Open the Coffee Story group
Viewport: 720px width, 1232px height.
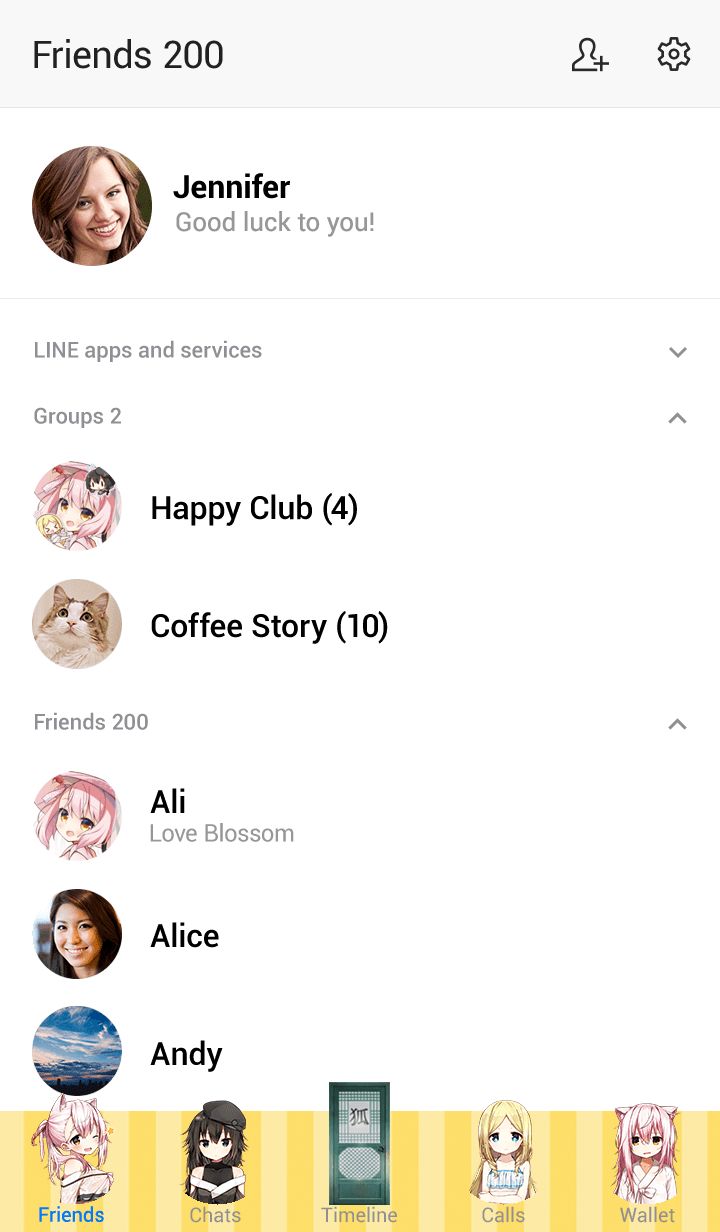tap(360, 625)
